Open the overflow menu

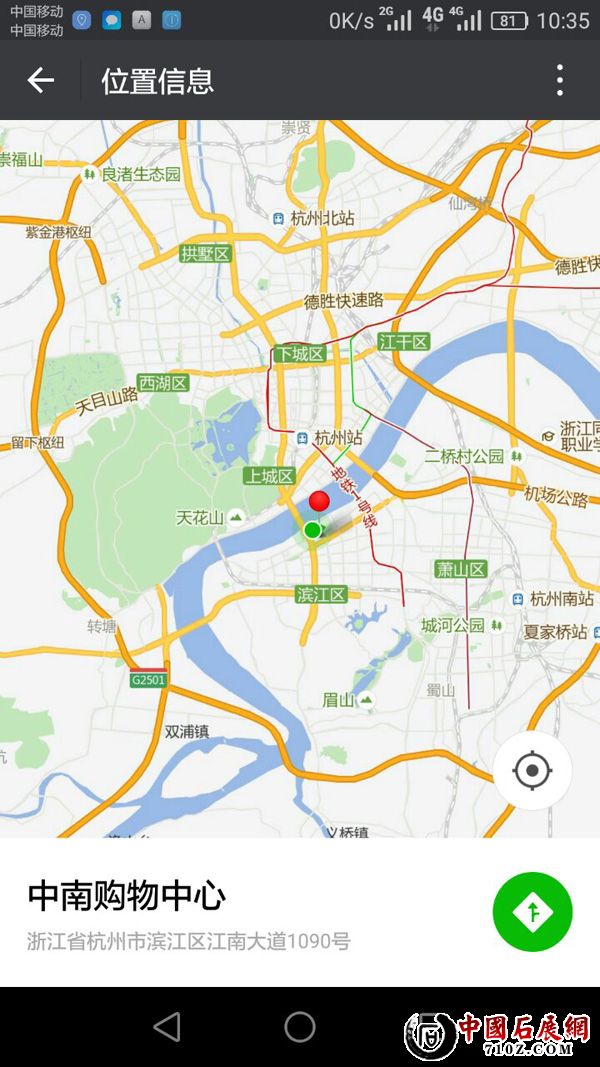(560, 81)
